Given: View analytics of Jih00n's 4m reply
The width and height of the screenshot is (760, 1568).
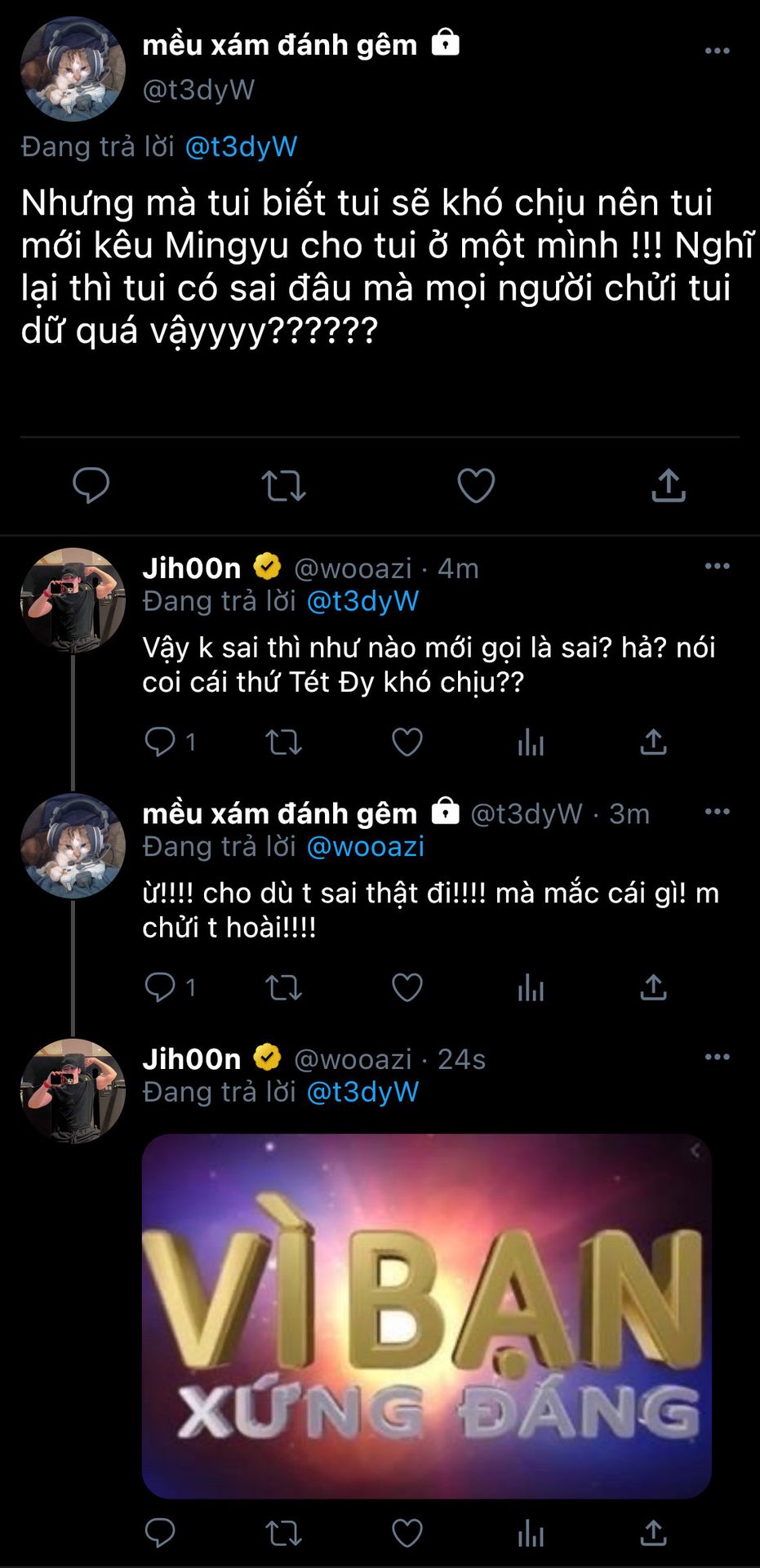Looking at the screenshot, I should [x=531, y=742].
